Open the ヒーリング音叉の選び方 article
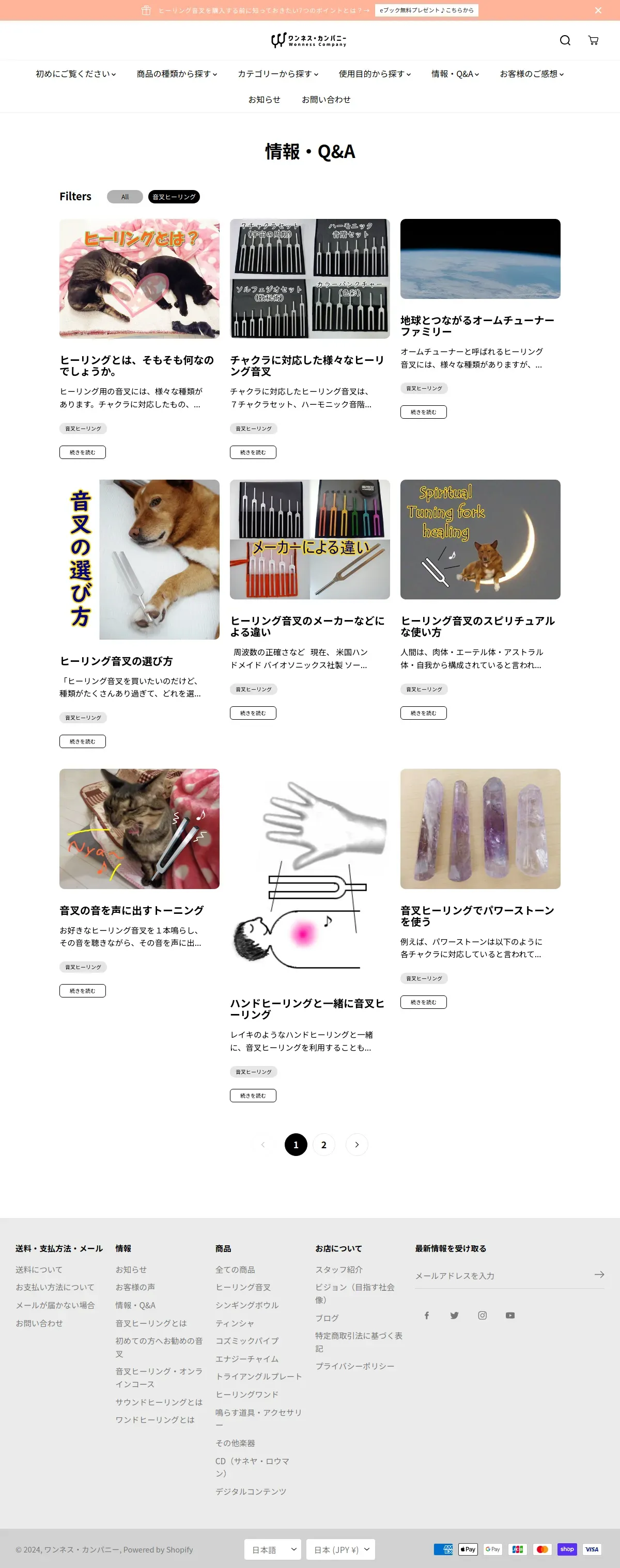The width and height of the screenshot is (620, 1568). (x=116, y=661)
